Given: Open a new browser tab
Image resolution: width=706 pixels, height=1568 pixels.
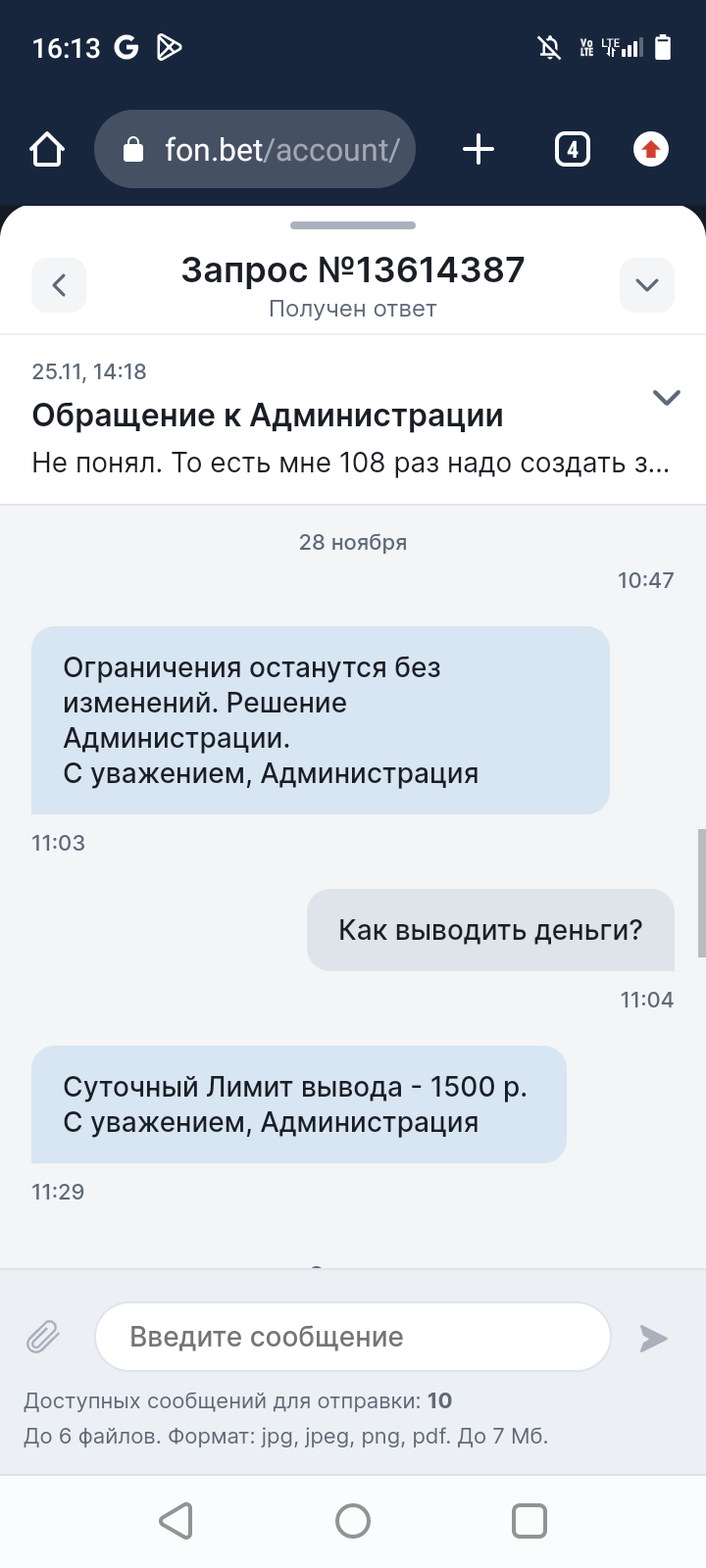Looking at the screenshot, I should [479, 150].
